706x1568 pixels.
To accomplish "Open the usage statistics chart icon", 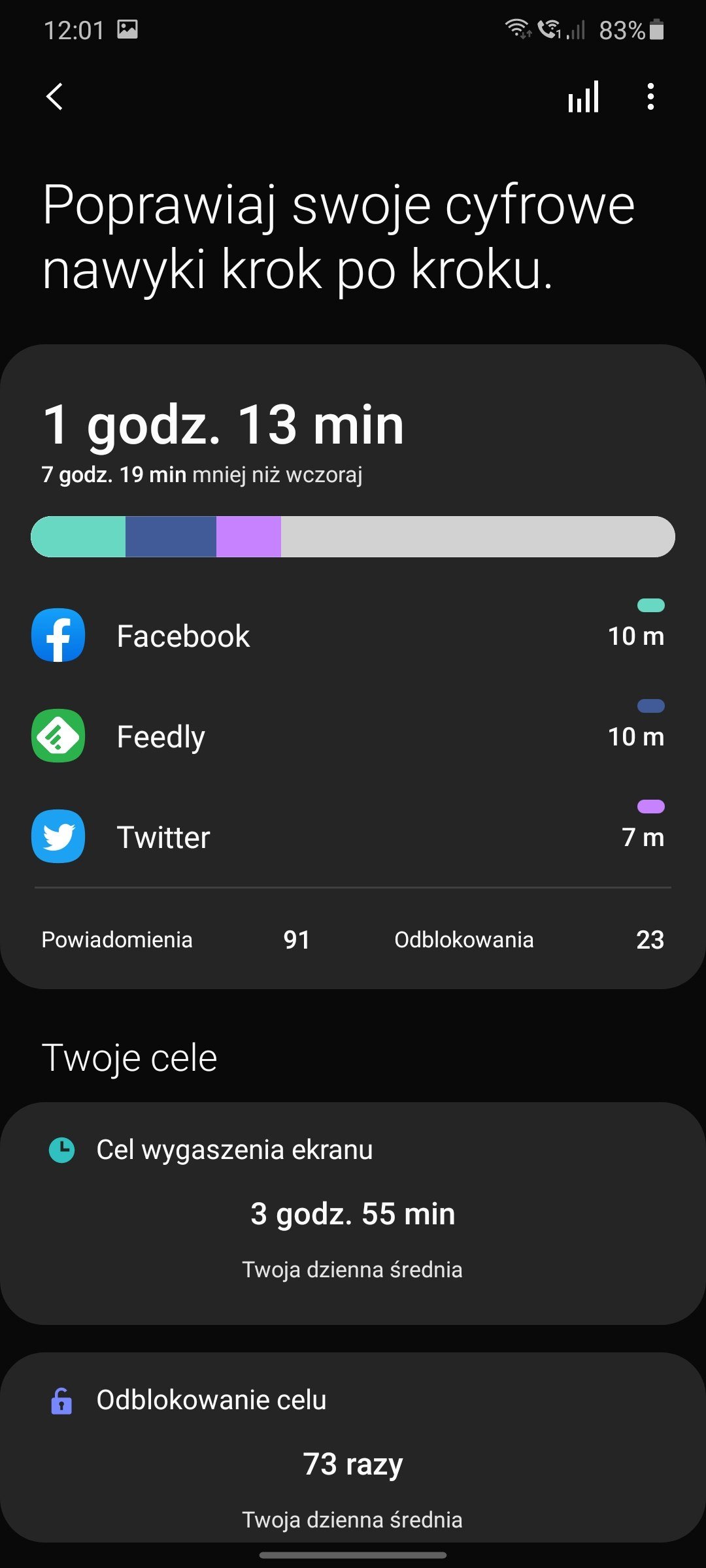I will pos(583,97).
